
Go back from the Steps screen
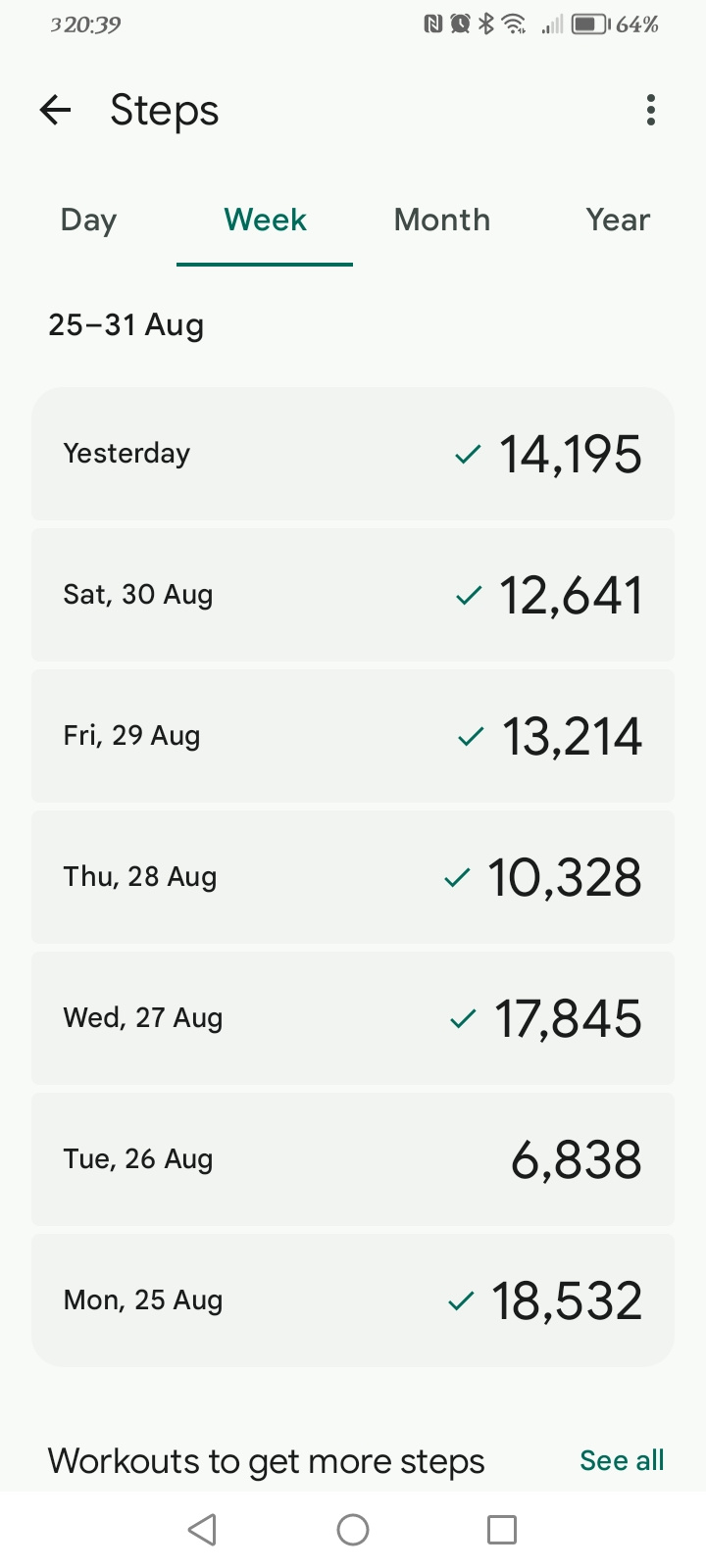(56, 111)
